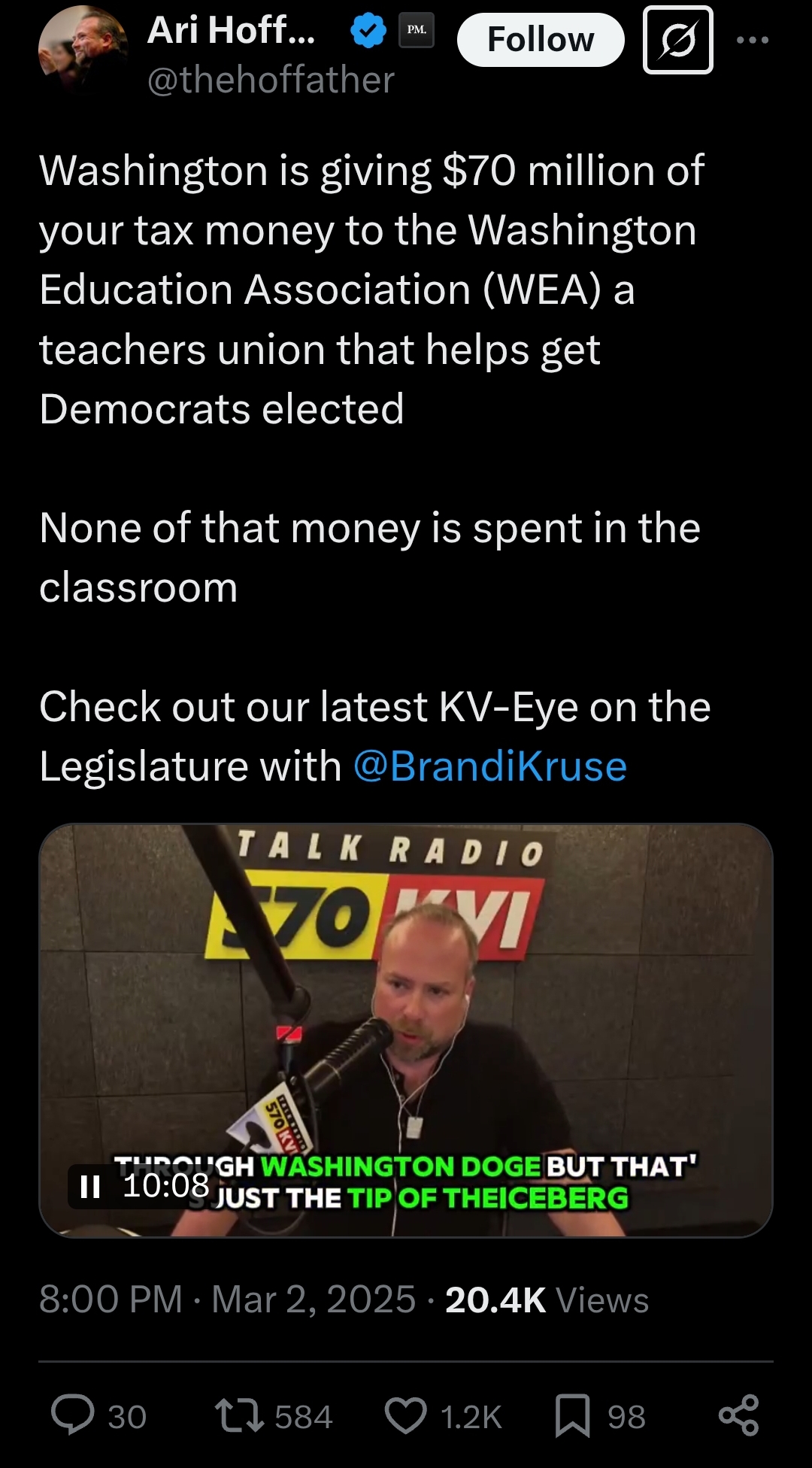812x1468 pixels.
Task: Follow Ari Hoffman's account
Action: [x=541, y=40]
